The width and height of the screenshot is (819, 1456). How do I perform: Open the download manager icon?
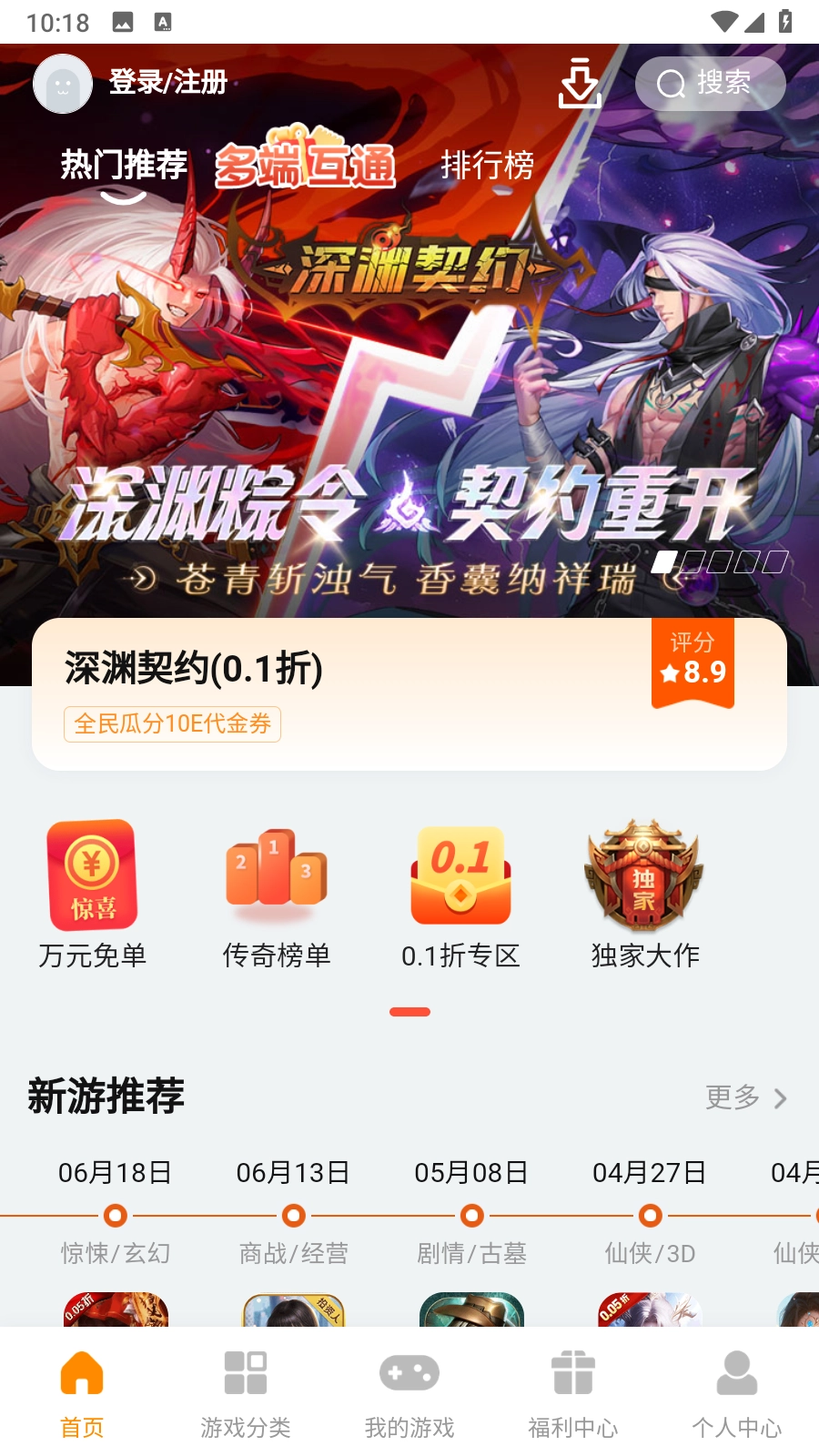(x=580, y=84)
